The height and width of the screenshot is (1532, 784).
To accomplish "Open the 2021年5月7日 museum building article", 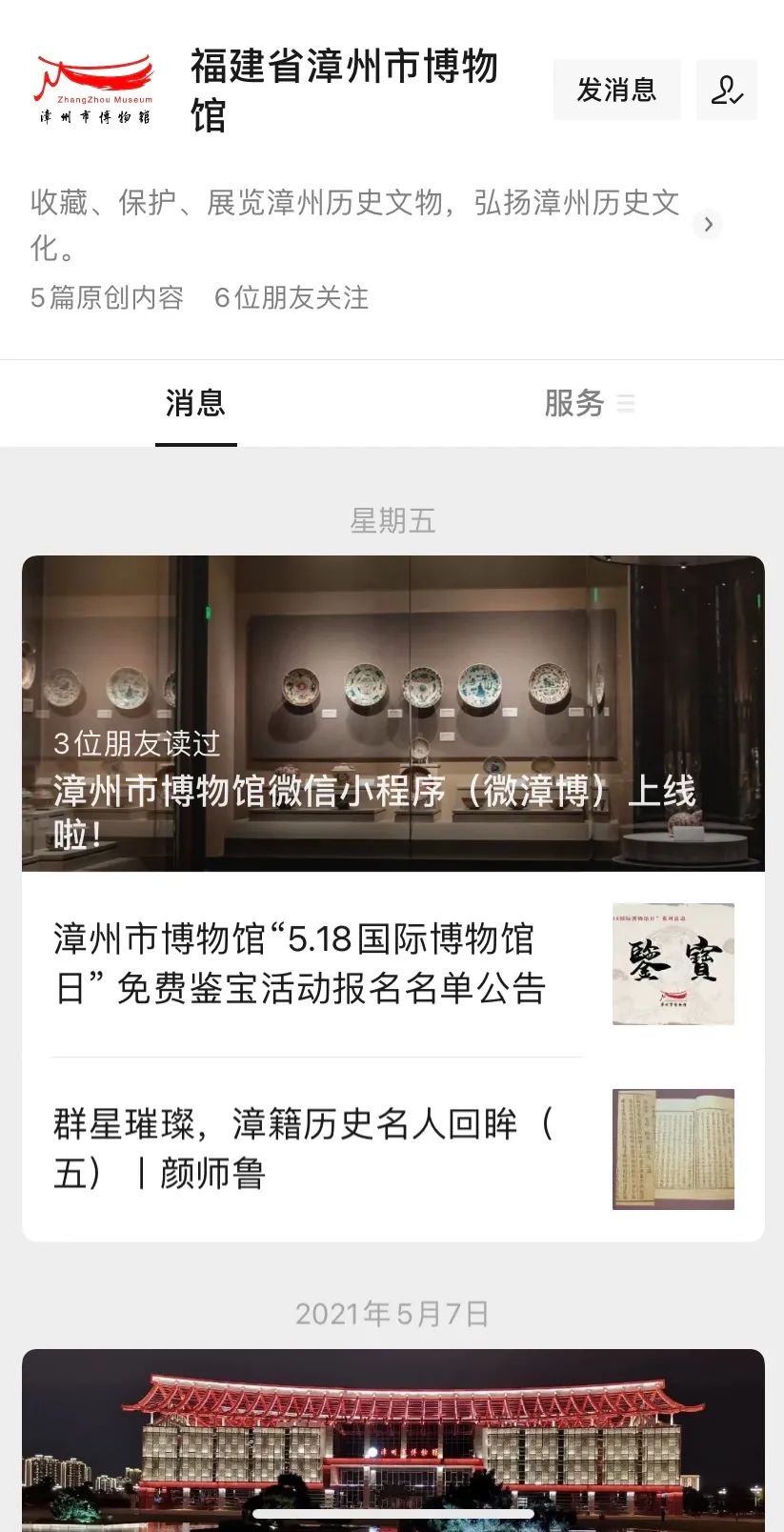I will tap(392, 1439).
